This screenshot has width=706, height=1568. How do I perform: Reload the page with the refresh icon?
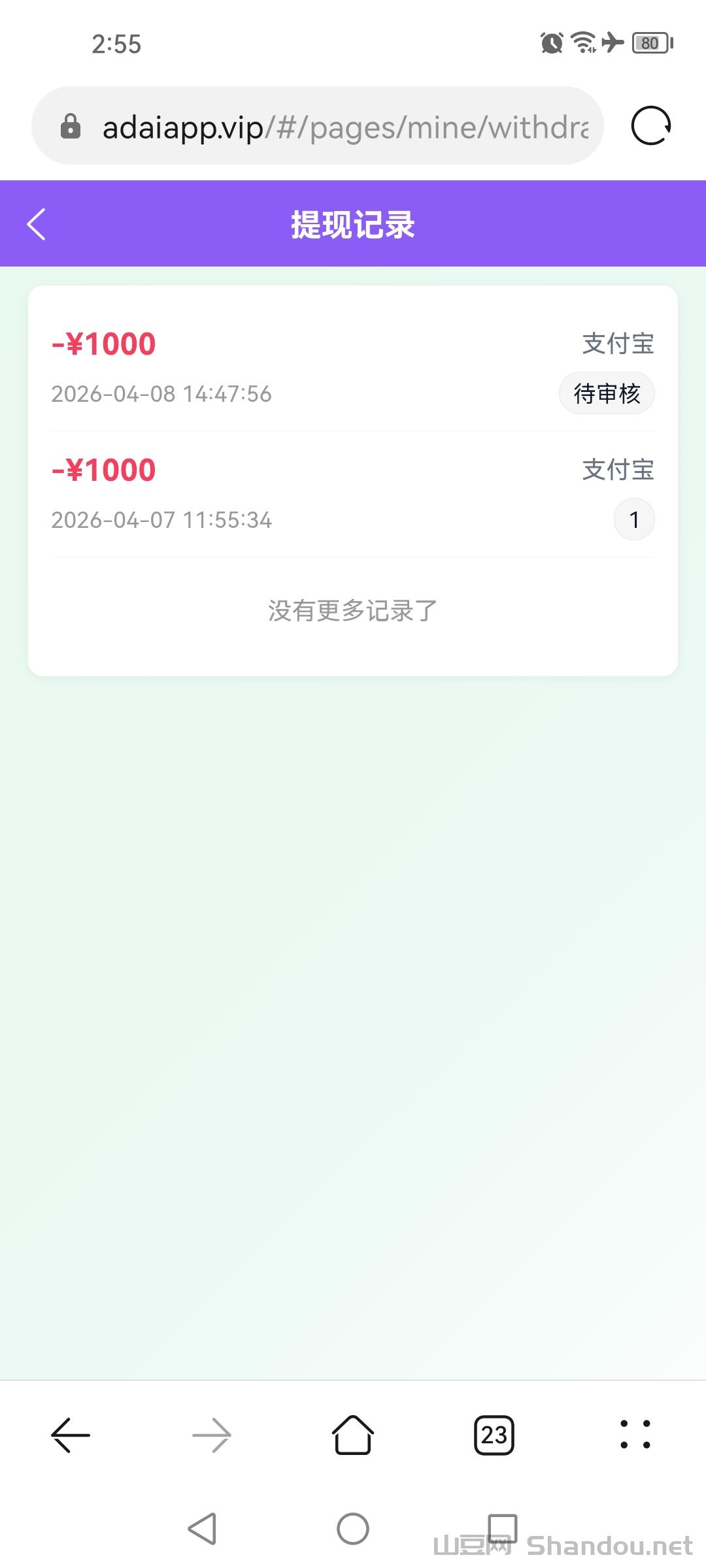pos(650,125)
